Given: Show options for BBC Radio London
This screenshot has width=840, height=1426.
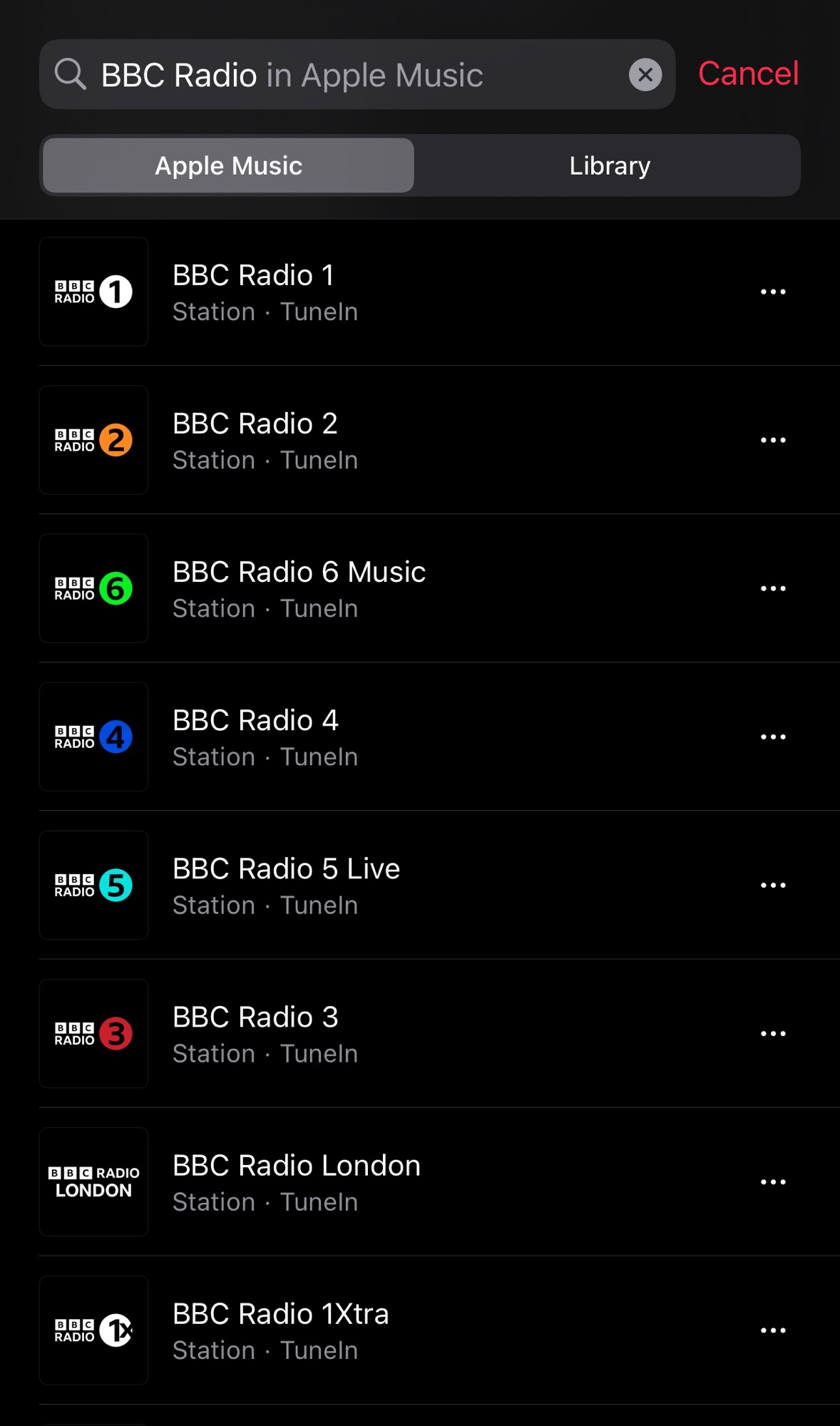Looking at the screenshot, I should (x=773, y=1181).
